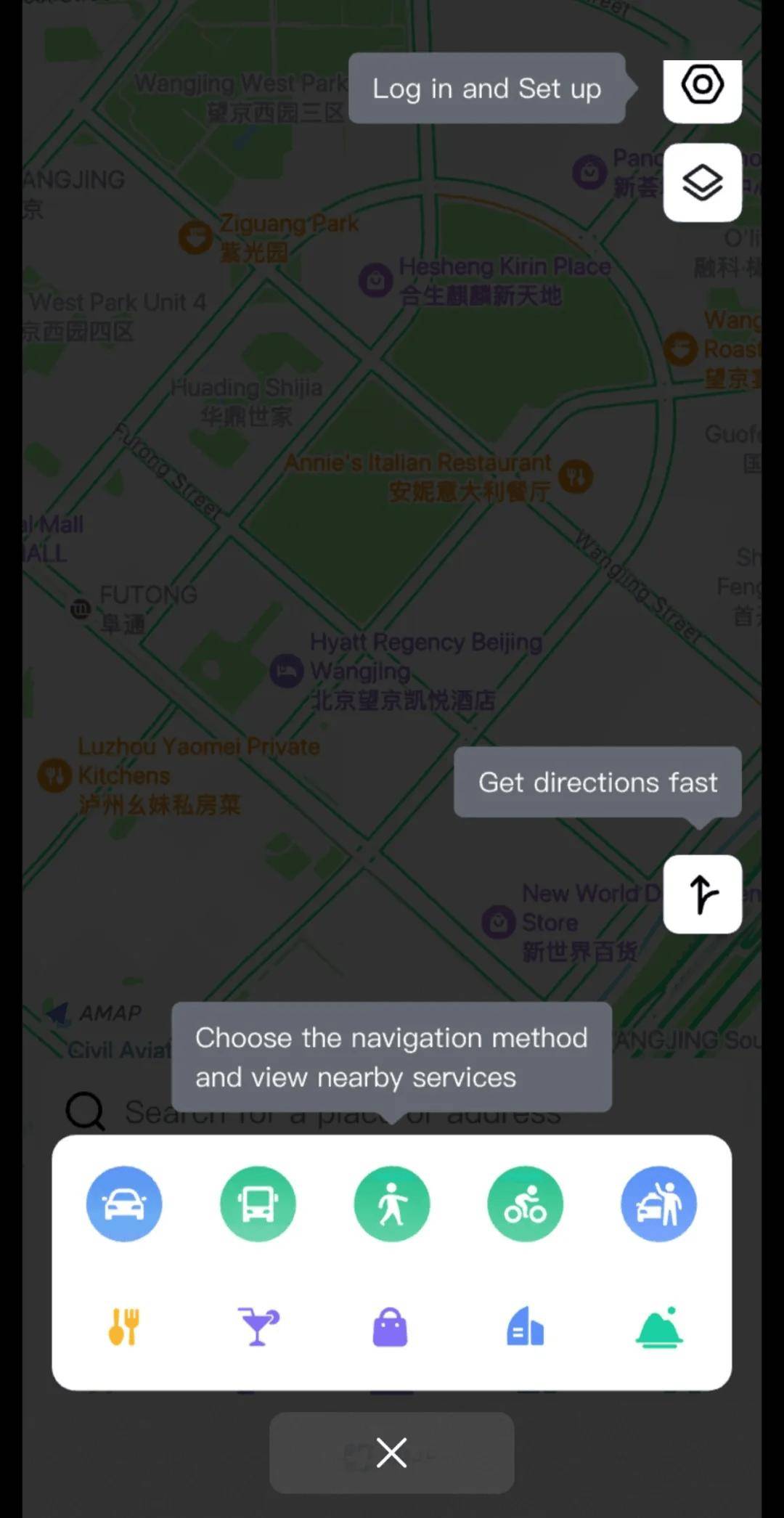Select driving navigation car icon
The height and width of the screenshot is (1518, 784).
[124, 1204]
